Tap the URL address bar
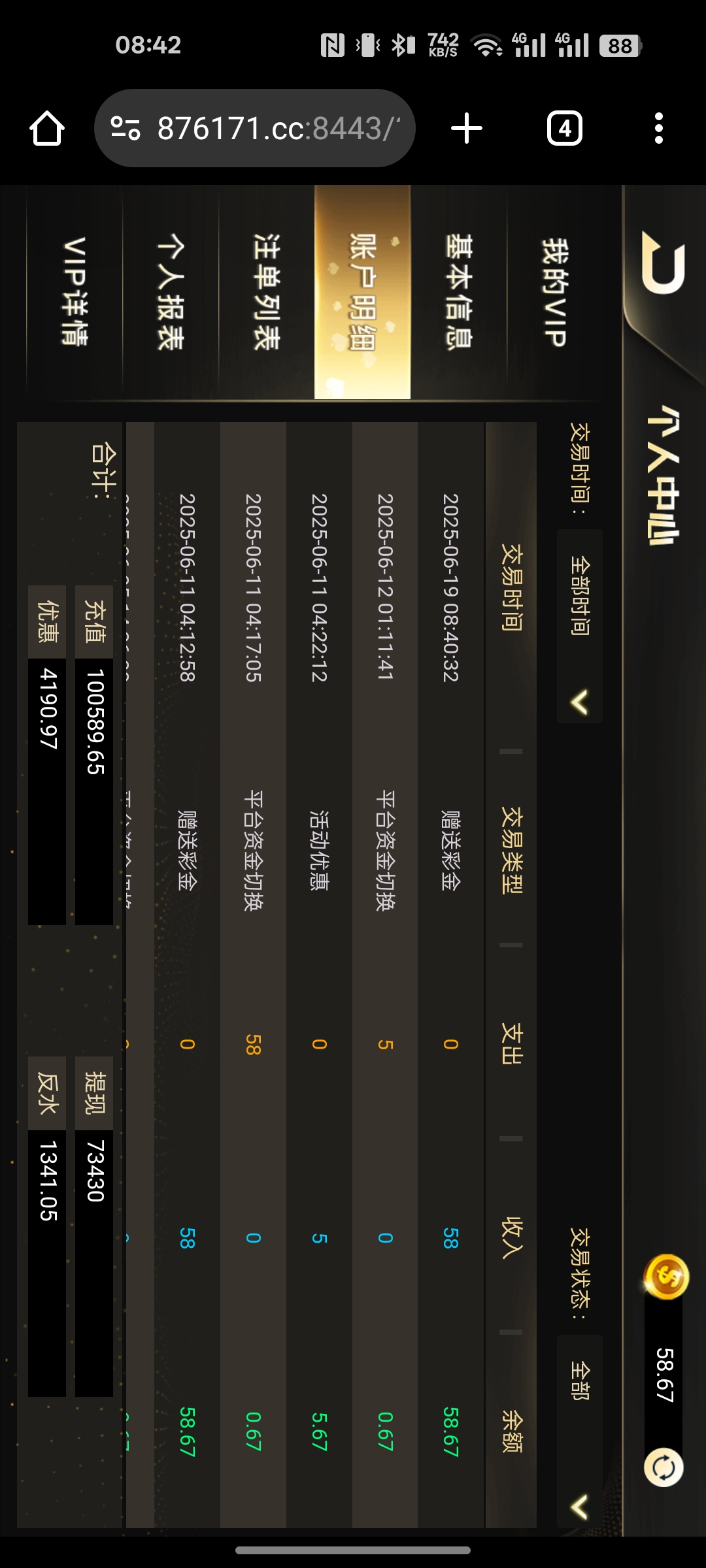The height and width of the screenshot is (1568, 706). (255, 128)
